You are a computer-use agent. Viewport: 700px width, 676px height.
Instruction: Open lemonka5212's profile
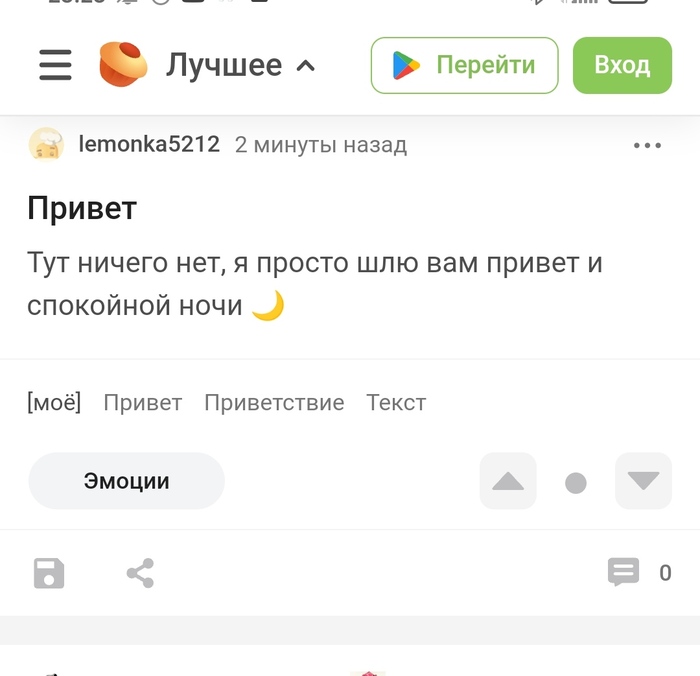click(148, 145)
